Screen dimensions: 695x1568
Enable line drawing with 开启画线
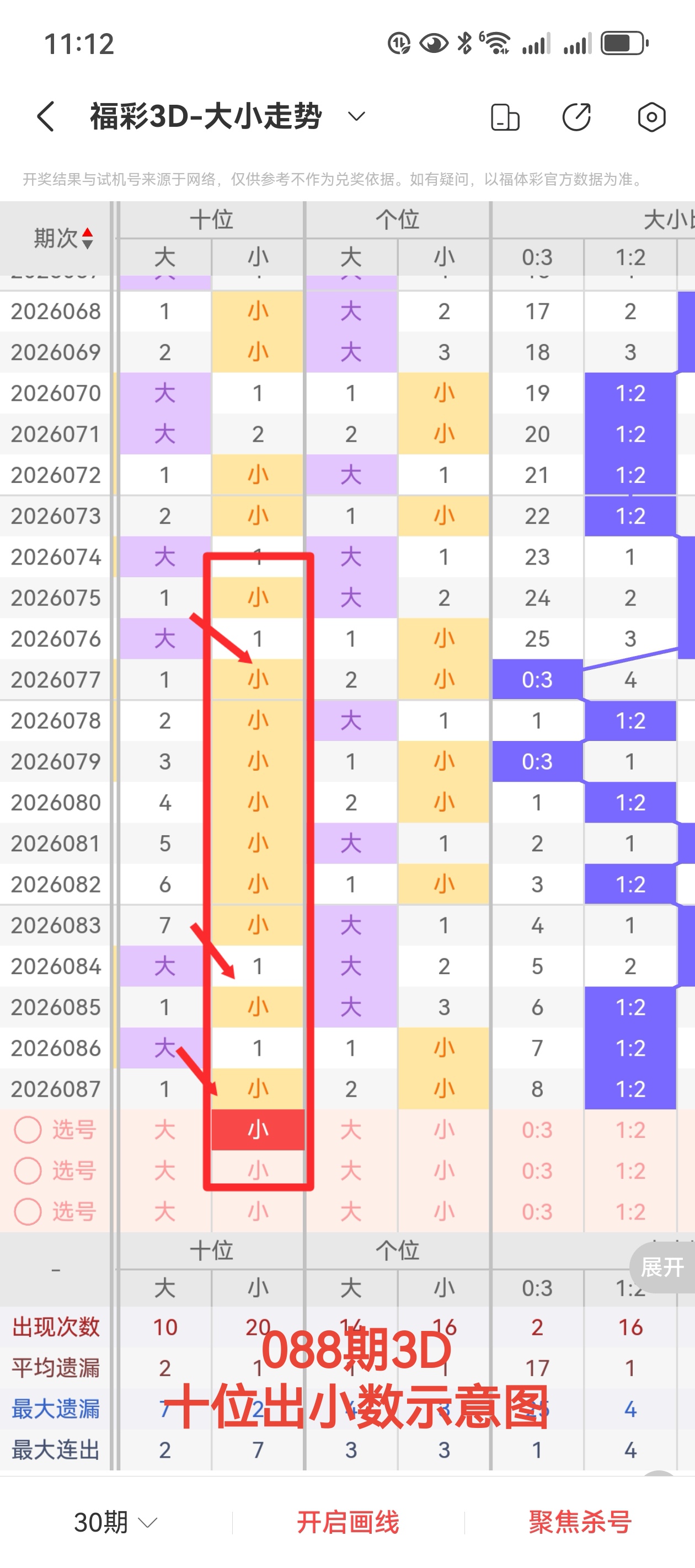[x=348, y=1522]
